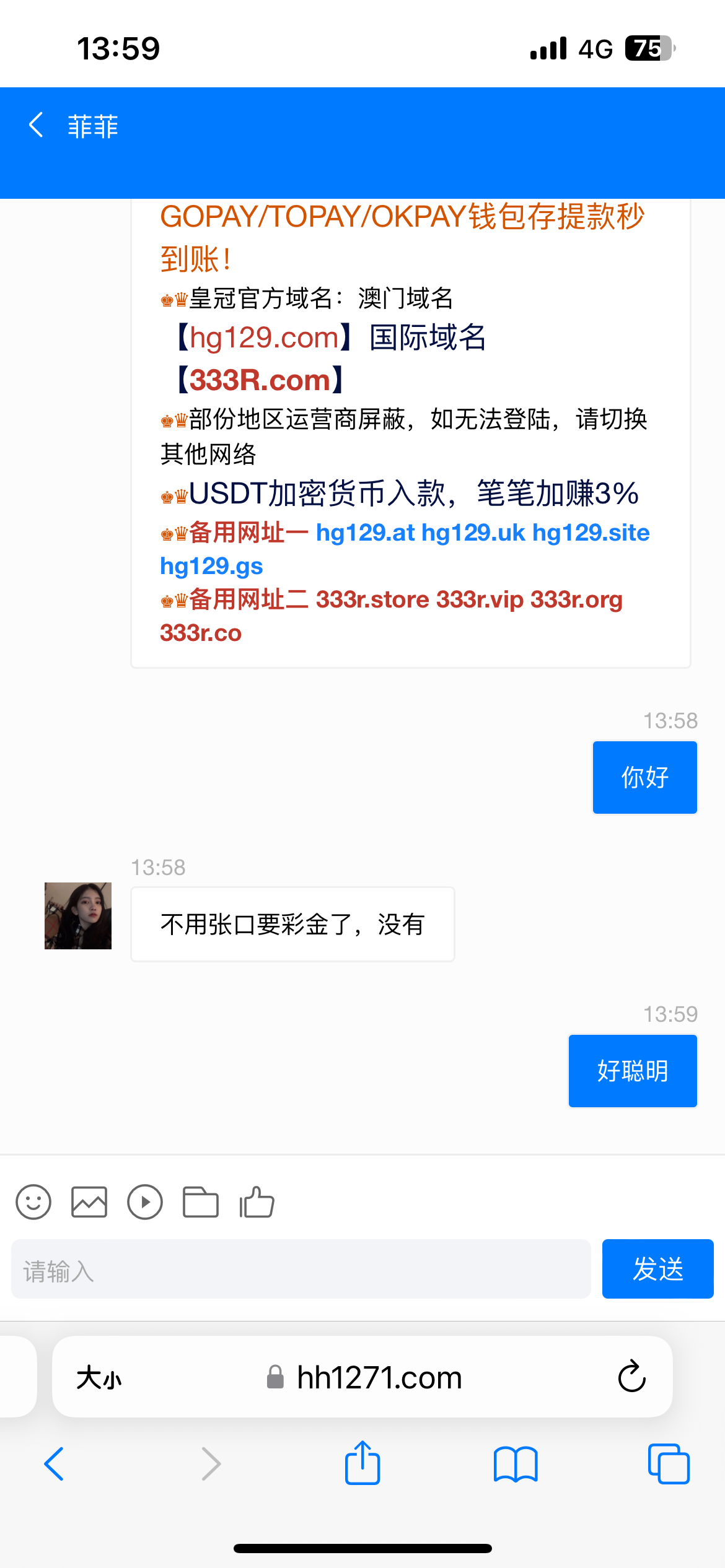The image size is (725, 1568).
Task: Open the 333R.com domain link
Action: pyautogui.click(x=260, y=380)
